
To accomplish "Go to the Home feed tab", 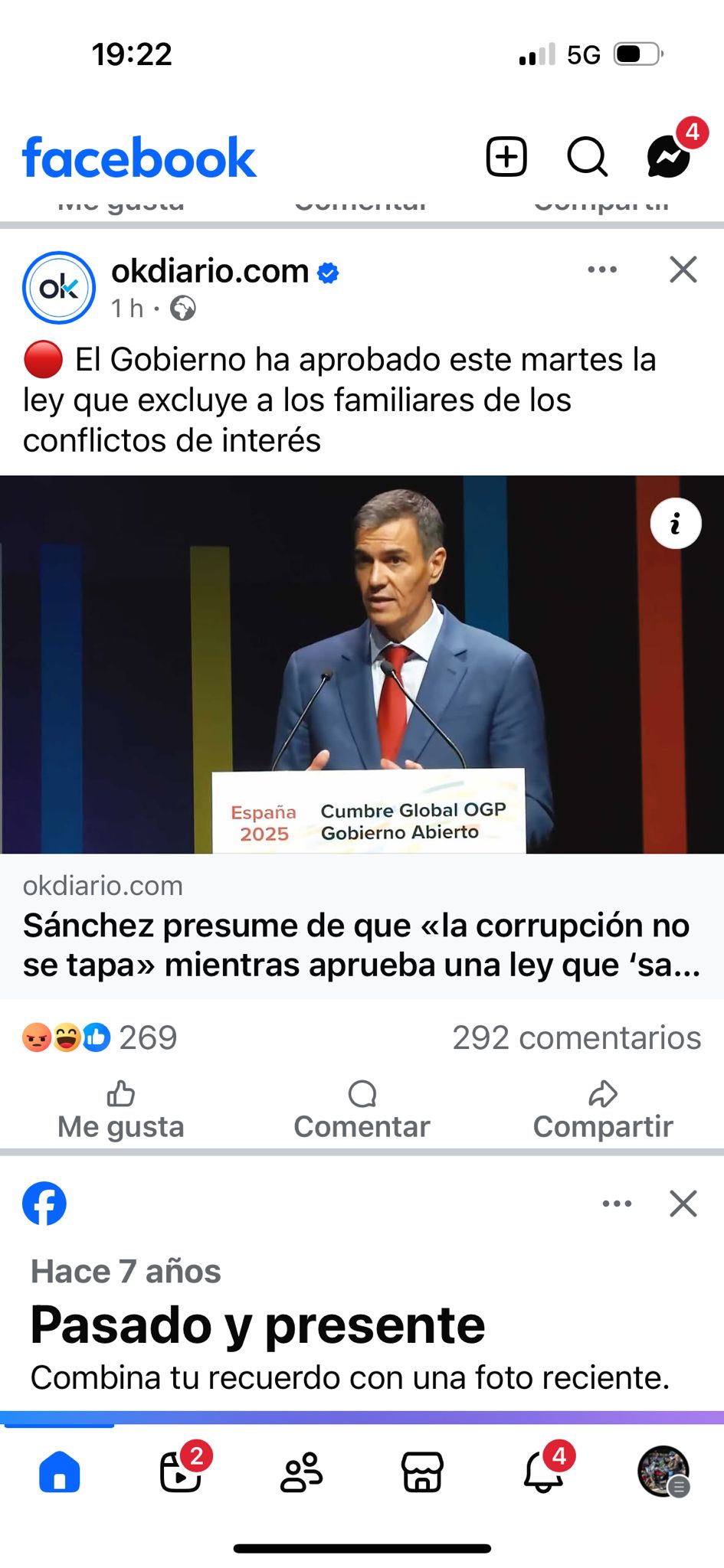I will tap(60, 1472).
